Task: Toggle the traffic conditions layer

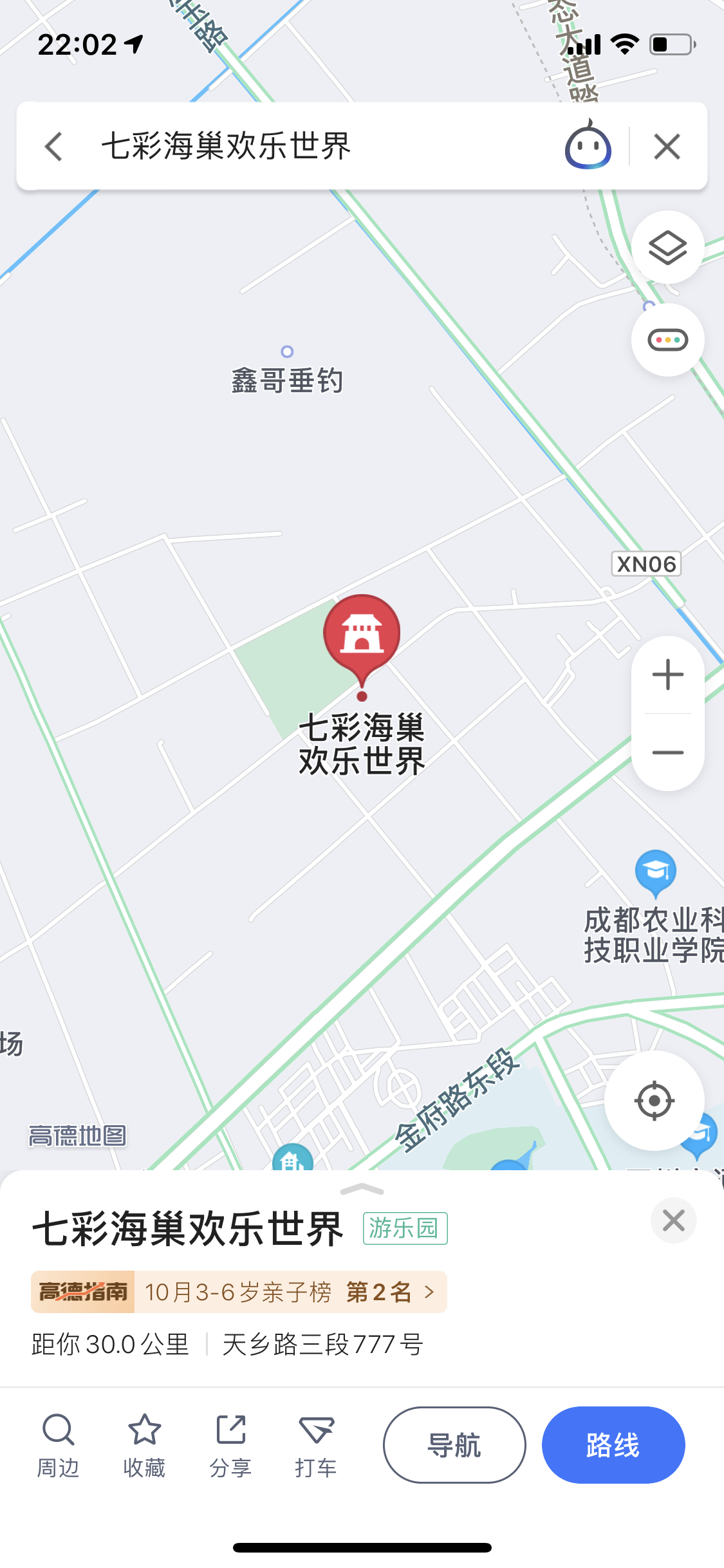Action: [667, 340]
